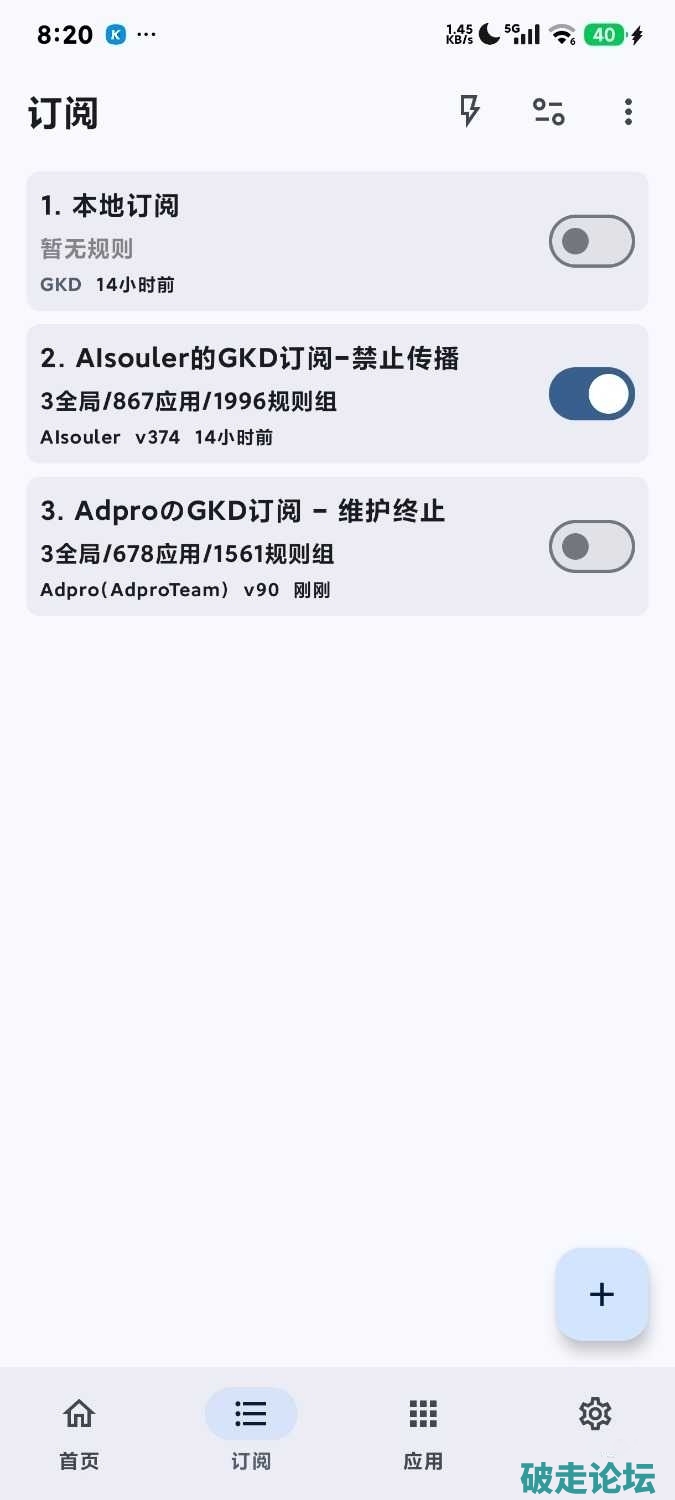Image resolution: width=675 pixels, height=1500 pixels.
Task: Open the AdproのGKD订阅 - 维护终止 card
Action: (x=280, y=546)
